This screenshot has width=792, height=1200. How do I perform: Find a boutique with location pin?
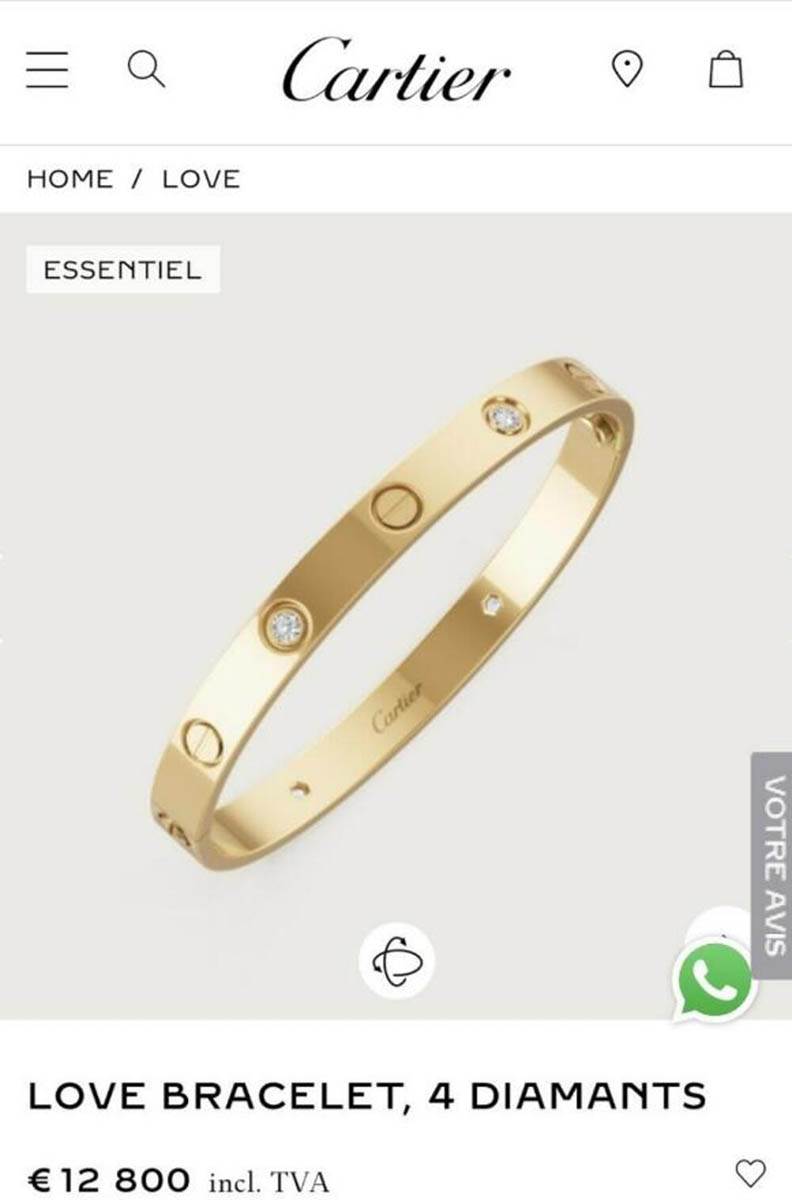(627, 71)
